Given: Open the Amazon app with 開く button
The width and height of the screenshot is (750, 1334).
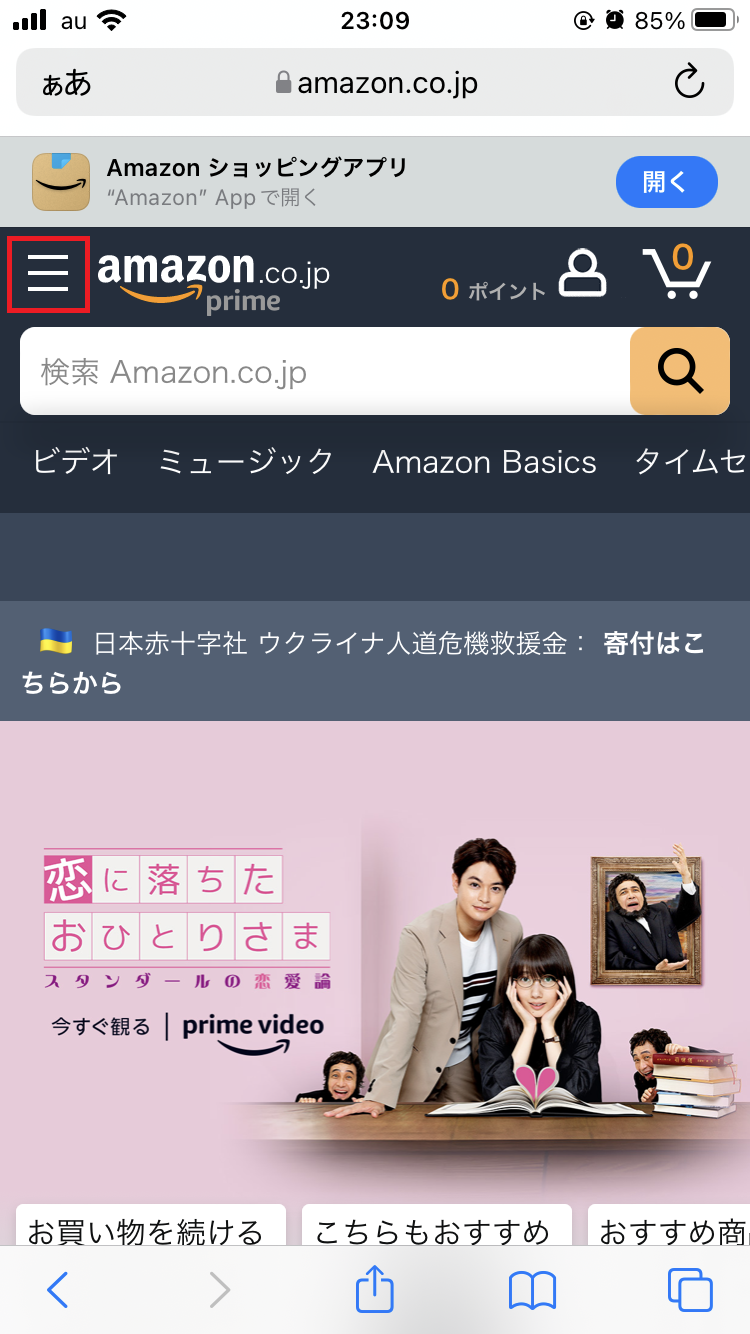Looking at the screenshot, I should (x=666, y=182).
